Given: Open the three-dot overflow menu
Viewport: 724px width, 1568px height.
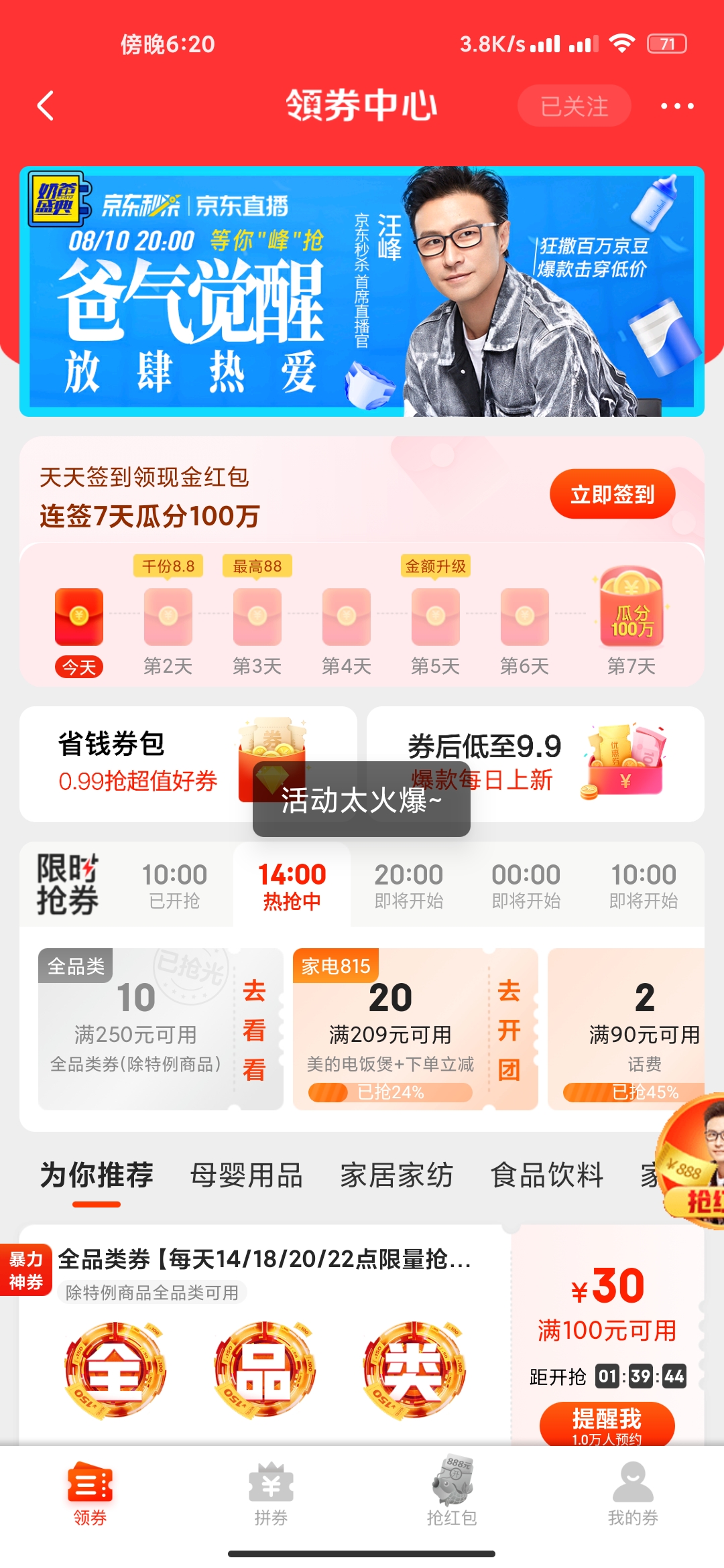Looking at the screenshot, I should coord(677,106).
